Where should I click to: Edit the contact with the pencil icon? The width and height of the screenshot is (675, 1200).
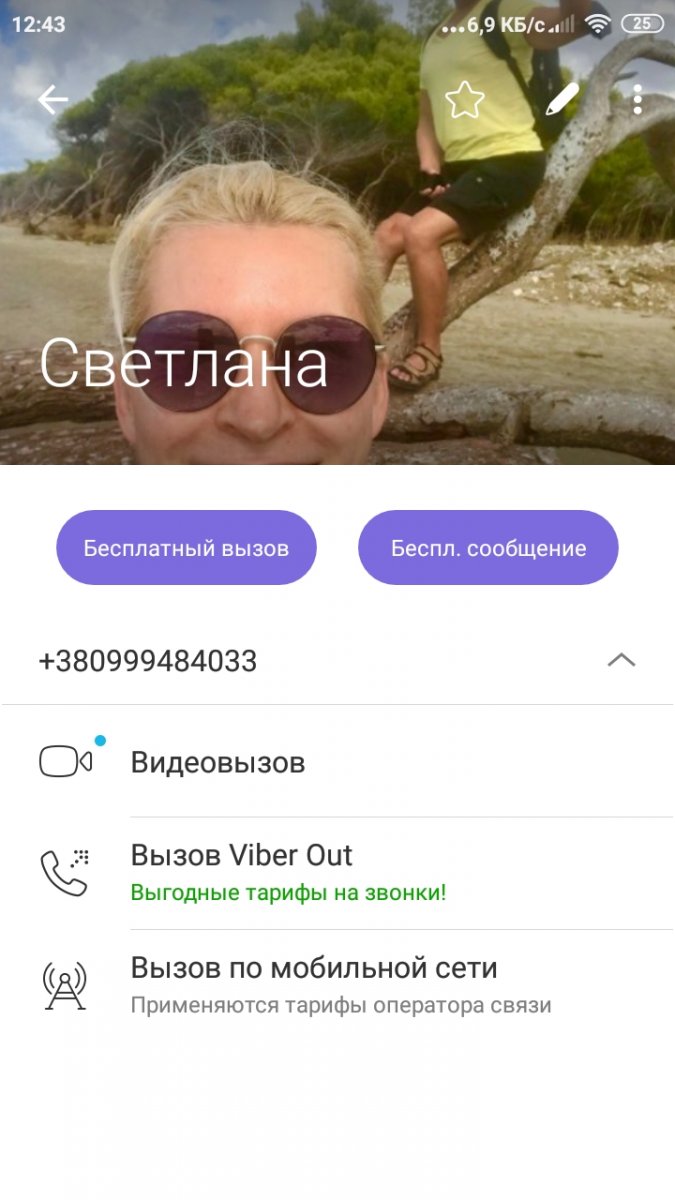(563, 99)
